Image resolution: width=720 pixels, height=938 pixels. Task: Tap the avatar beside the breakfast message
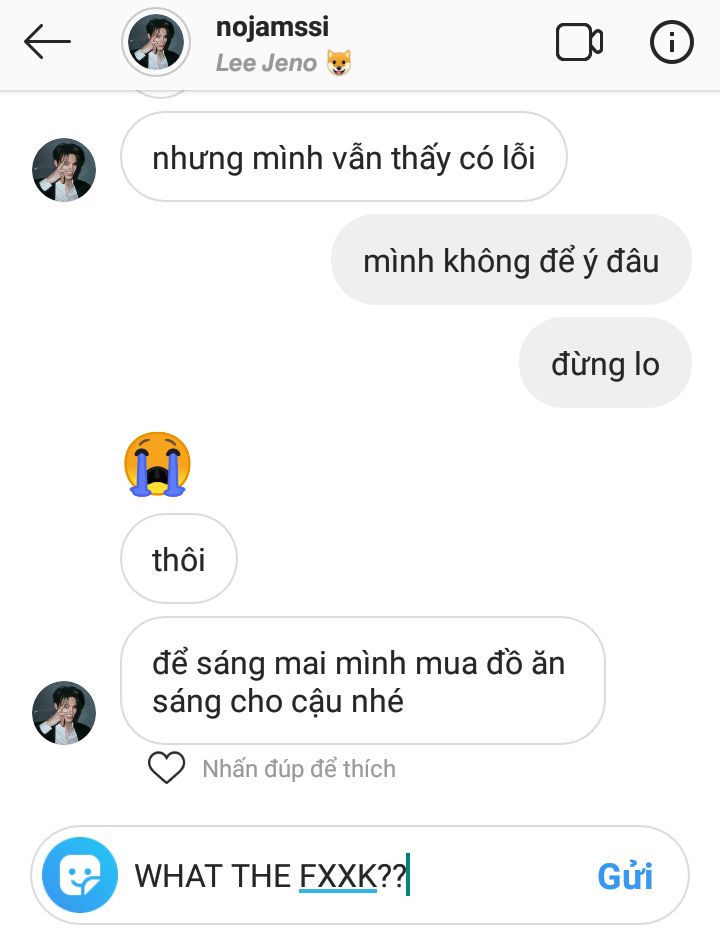point(64,713)
